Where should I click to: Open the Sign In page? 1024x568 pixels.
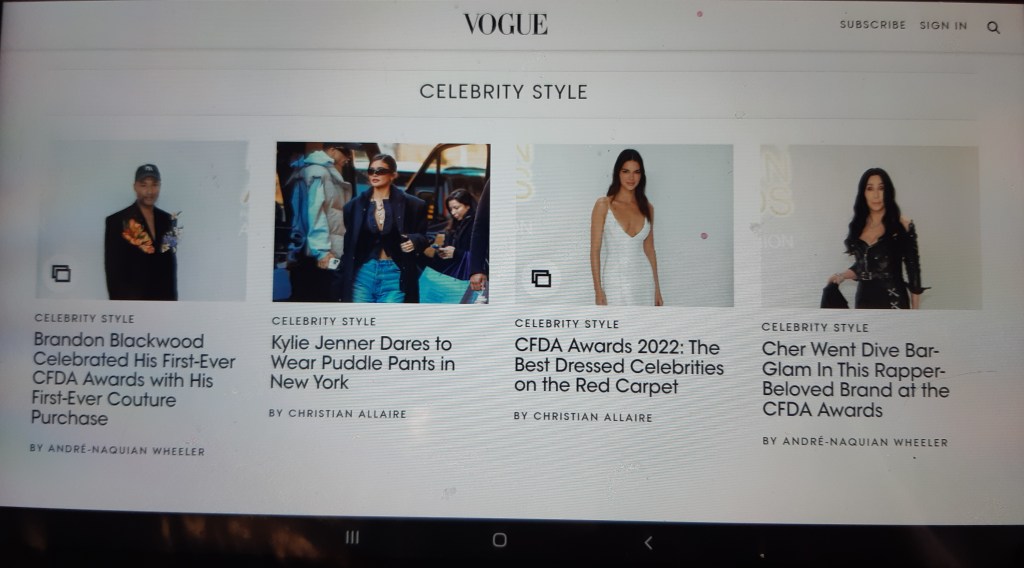[x=943, y=26]
